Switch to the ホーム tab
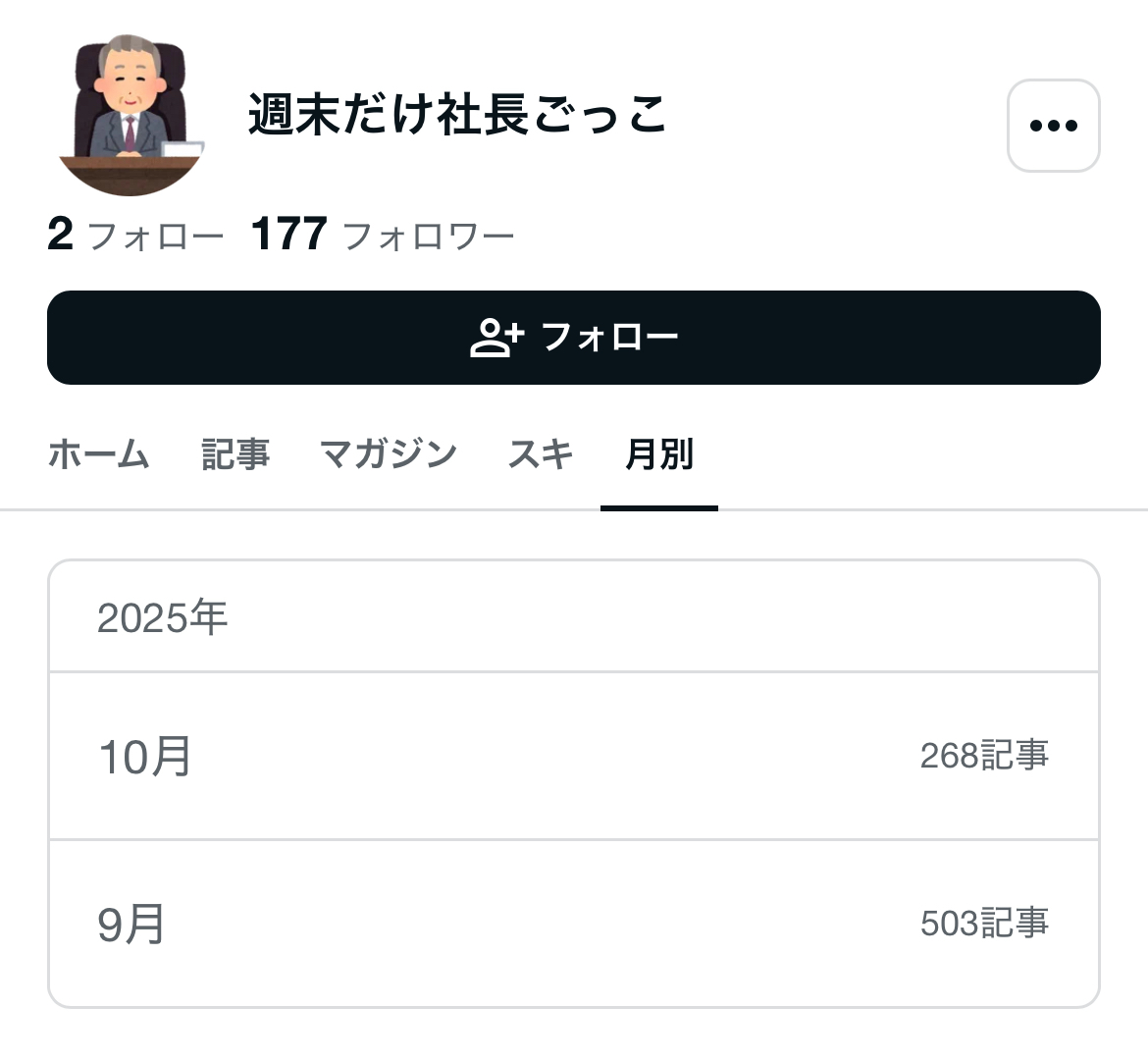Image resolution: width=1148 pixels, height=1060 pixels. pyautogui.click(x=98, y=454)
